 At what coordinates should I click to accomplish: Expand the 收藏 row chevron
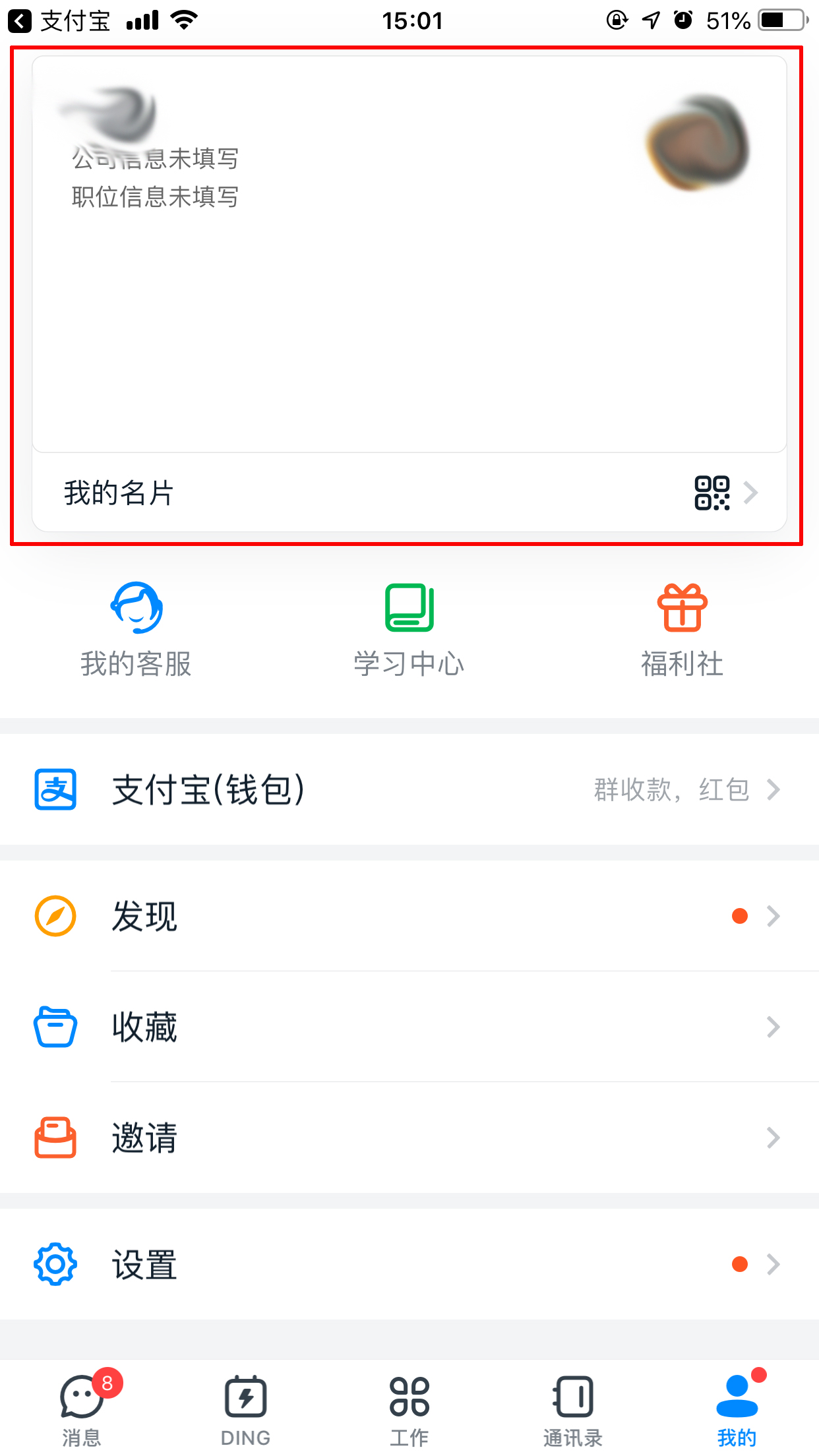(773, 1027)
